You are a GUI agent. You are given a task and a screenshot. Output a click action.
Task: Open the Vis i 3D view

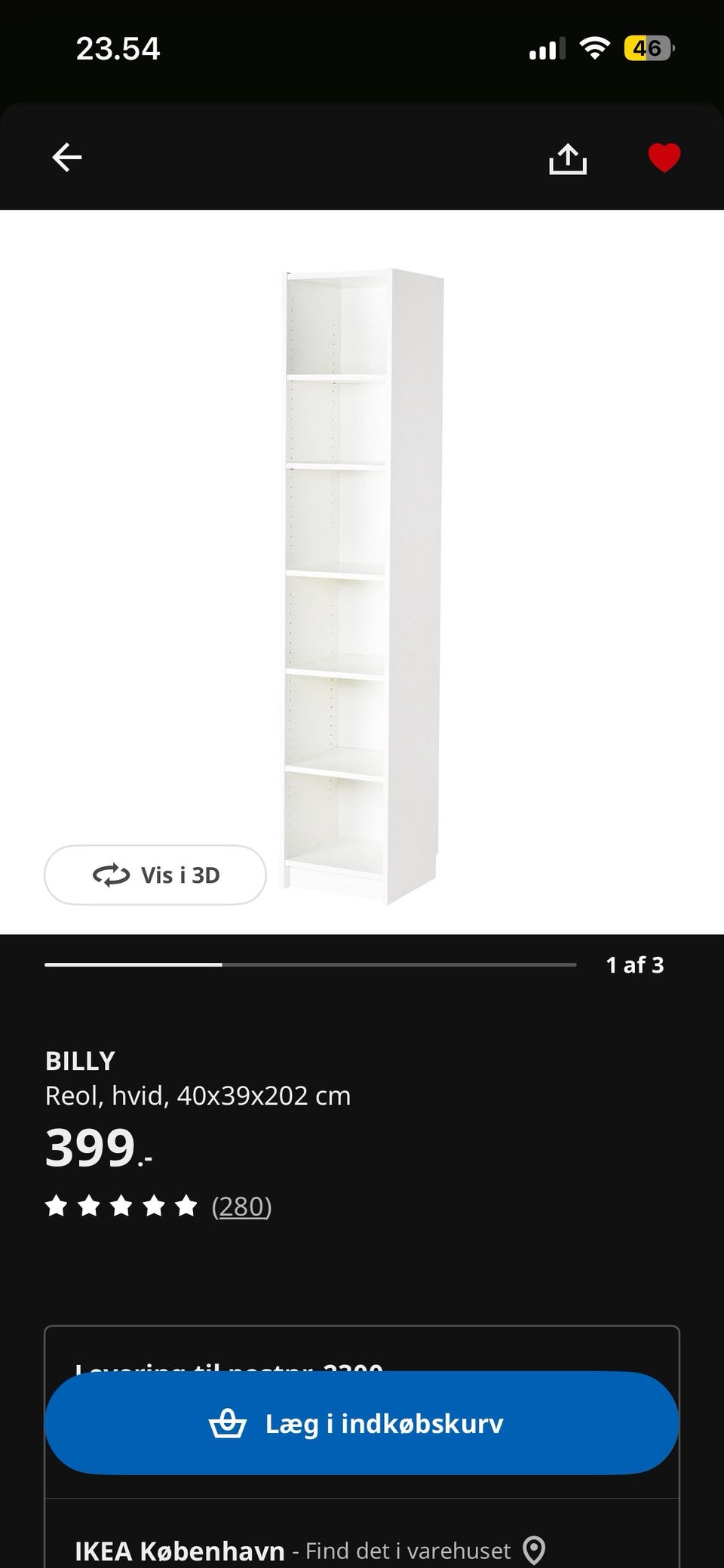(x=155, y=875)
